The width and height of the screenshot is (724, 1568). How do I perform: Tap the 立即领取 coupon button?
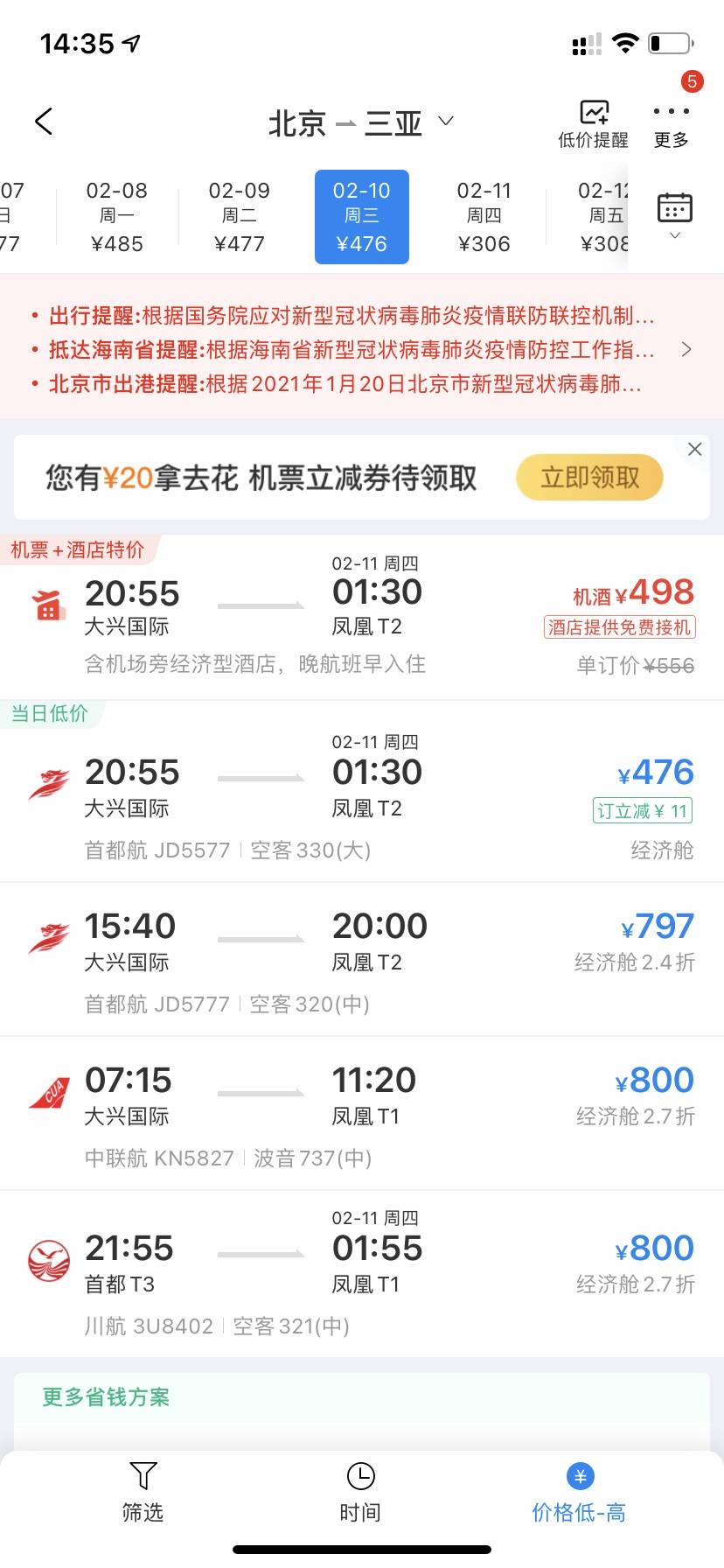coord(589,477)
